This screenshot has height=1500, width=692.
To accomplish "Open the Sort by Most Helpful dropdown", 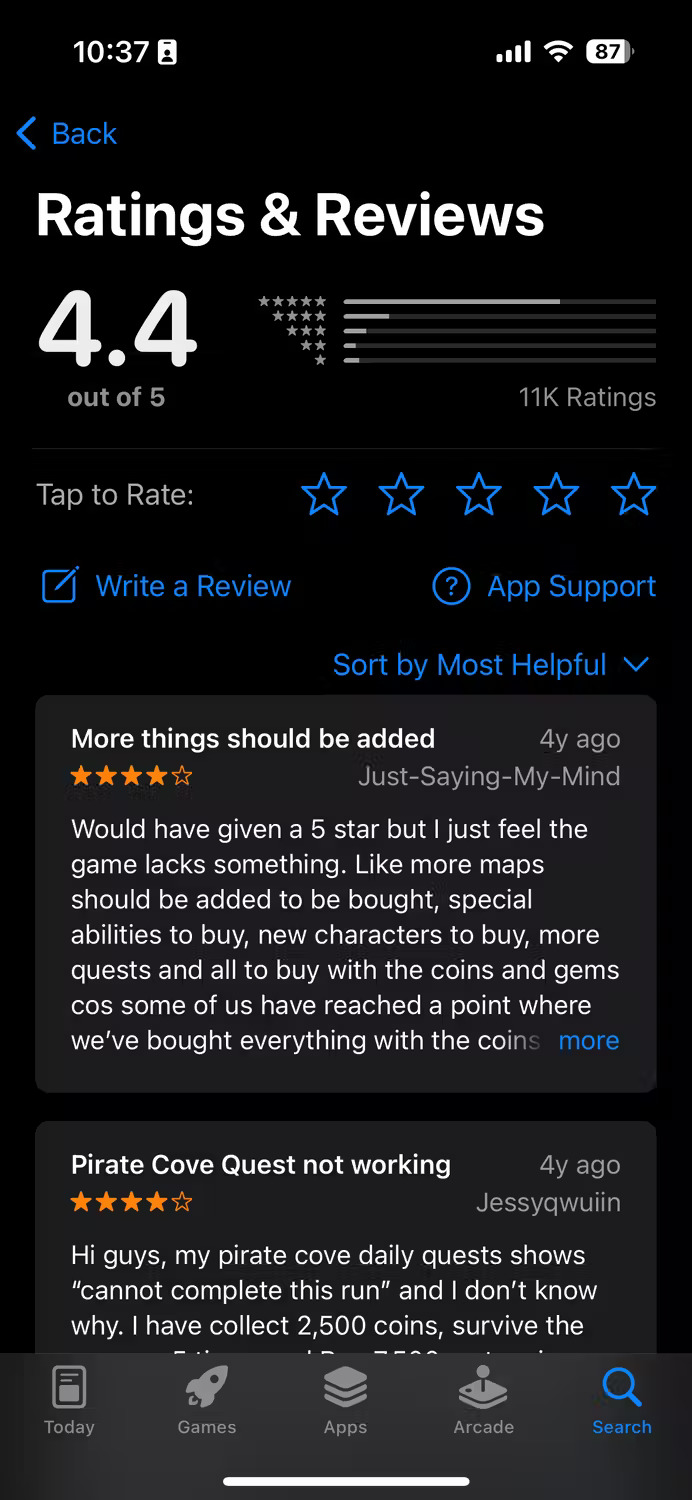I will (x=491, y=665).
